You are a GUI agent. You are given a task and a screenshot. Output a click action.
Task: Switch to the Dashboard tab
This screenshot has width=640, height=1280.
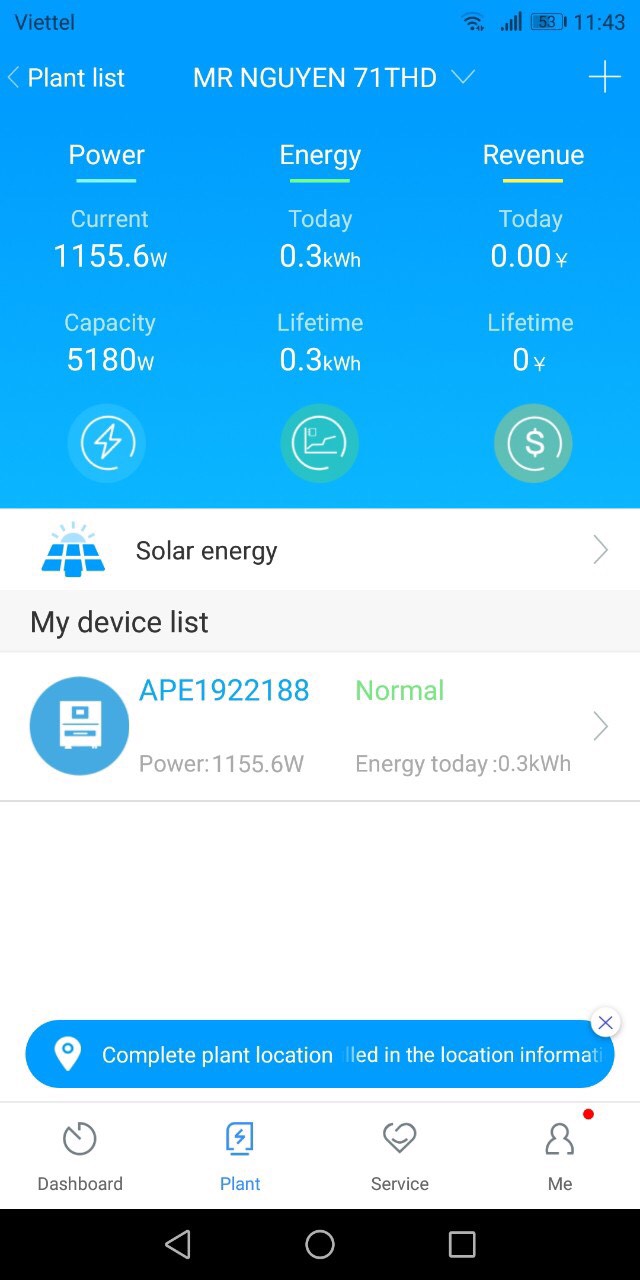[x=80, y=1157]
